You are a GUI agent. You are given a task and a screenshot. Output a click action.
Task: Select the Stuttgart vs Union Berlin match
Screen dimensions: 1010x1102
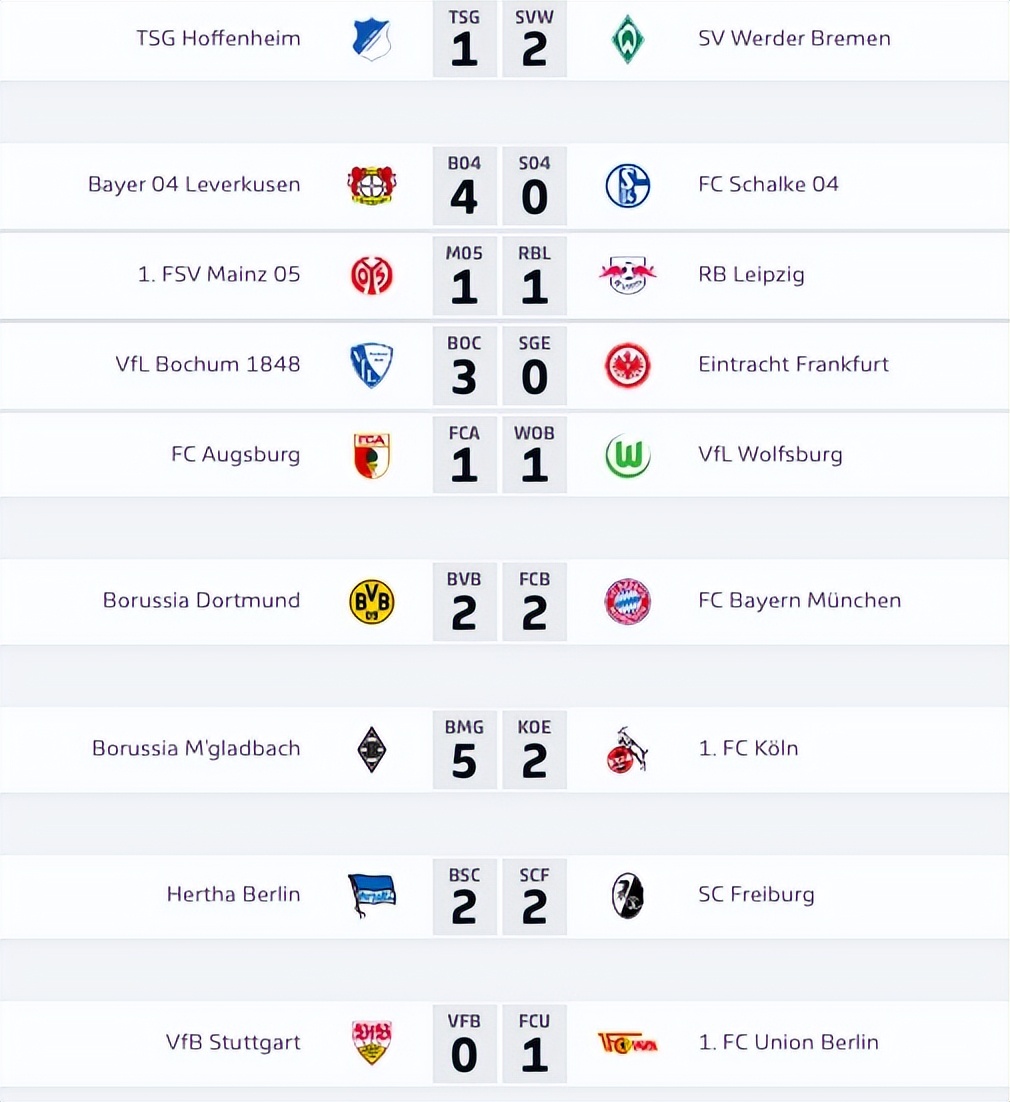499,1044
